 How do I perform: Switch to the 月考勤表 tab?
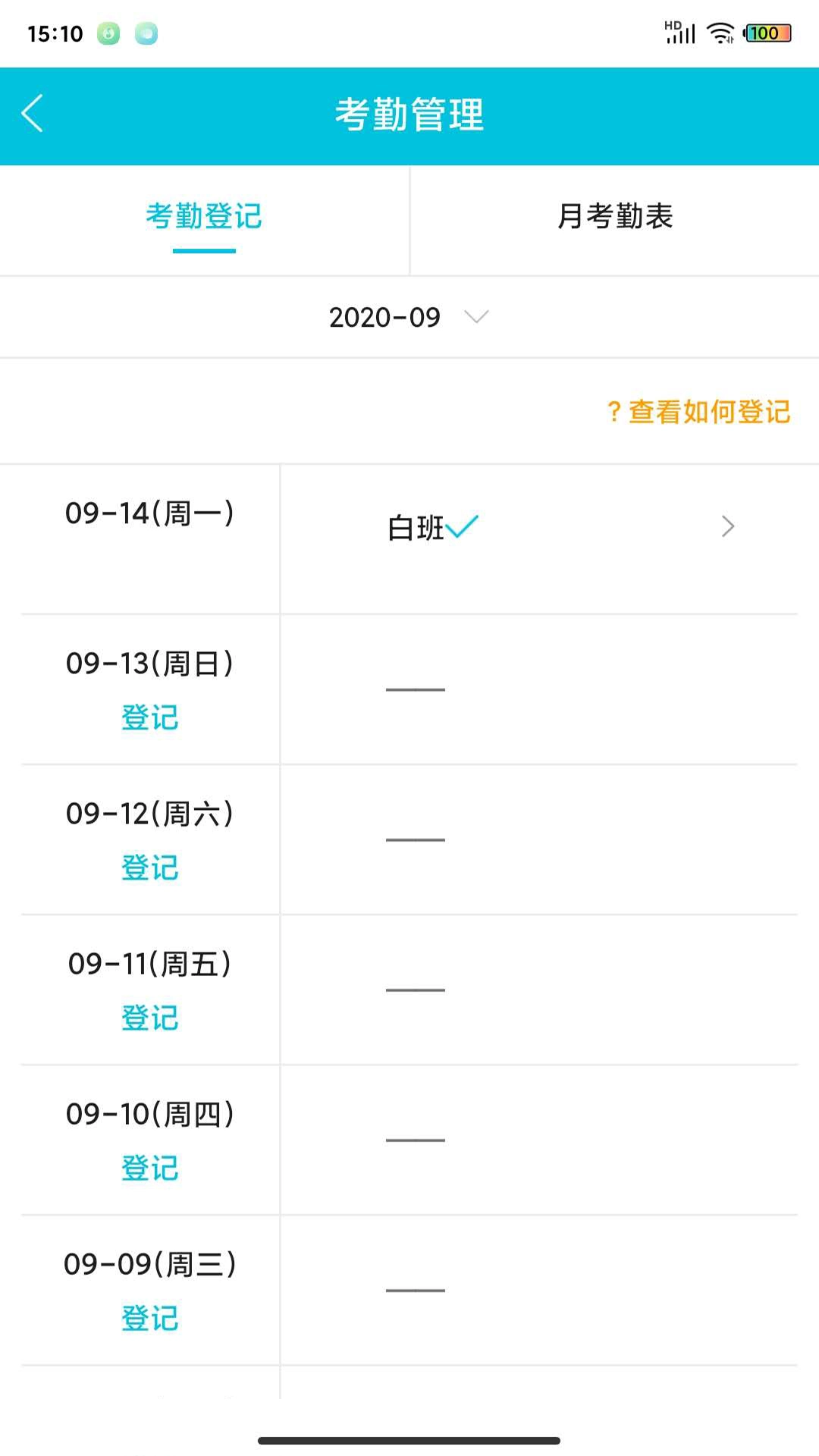coord(614,218)
